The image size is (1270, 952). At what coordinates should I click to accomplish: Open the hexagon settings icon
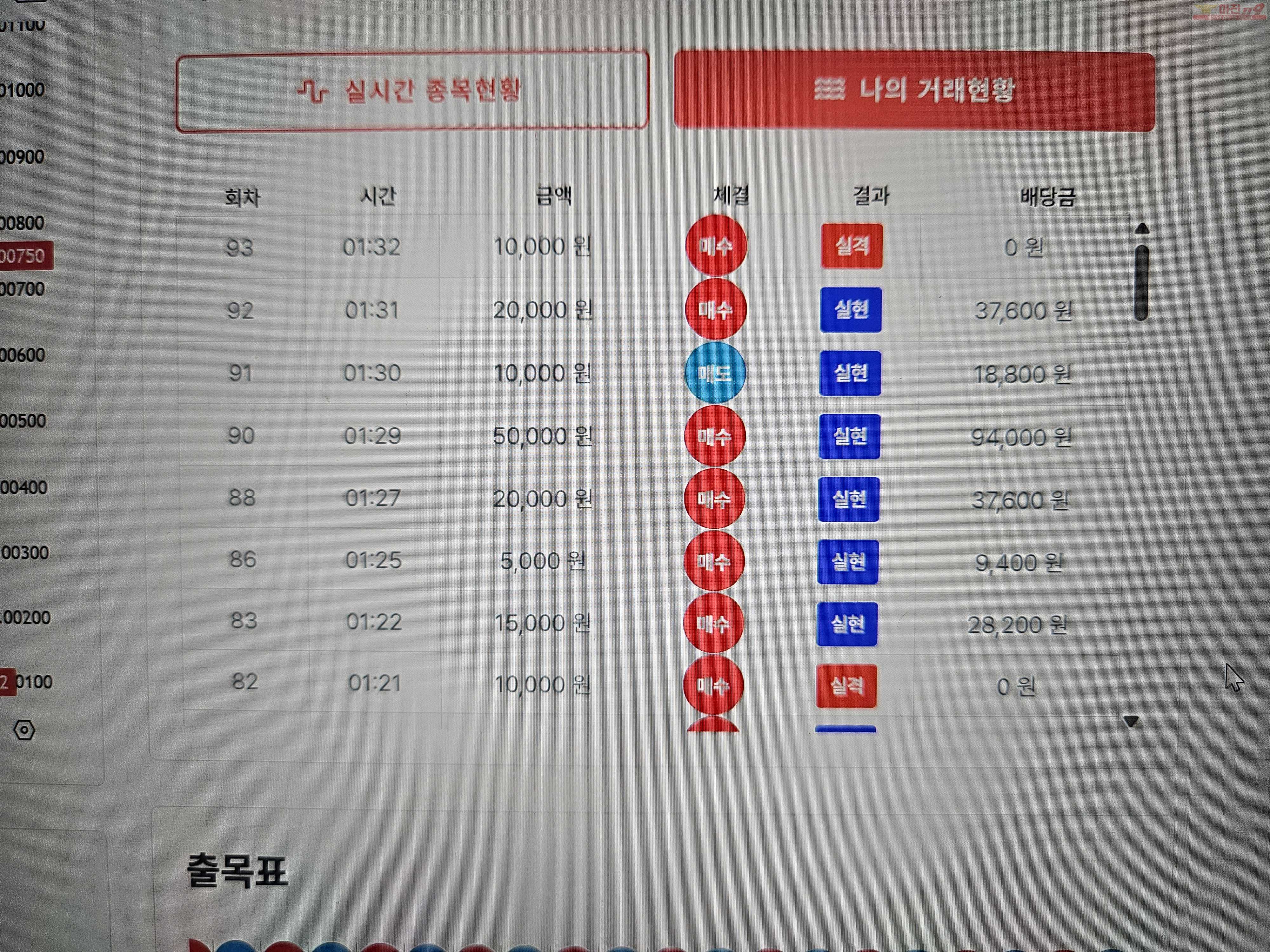coord(24,730)
